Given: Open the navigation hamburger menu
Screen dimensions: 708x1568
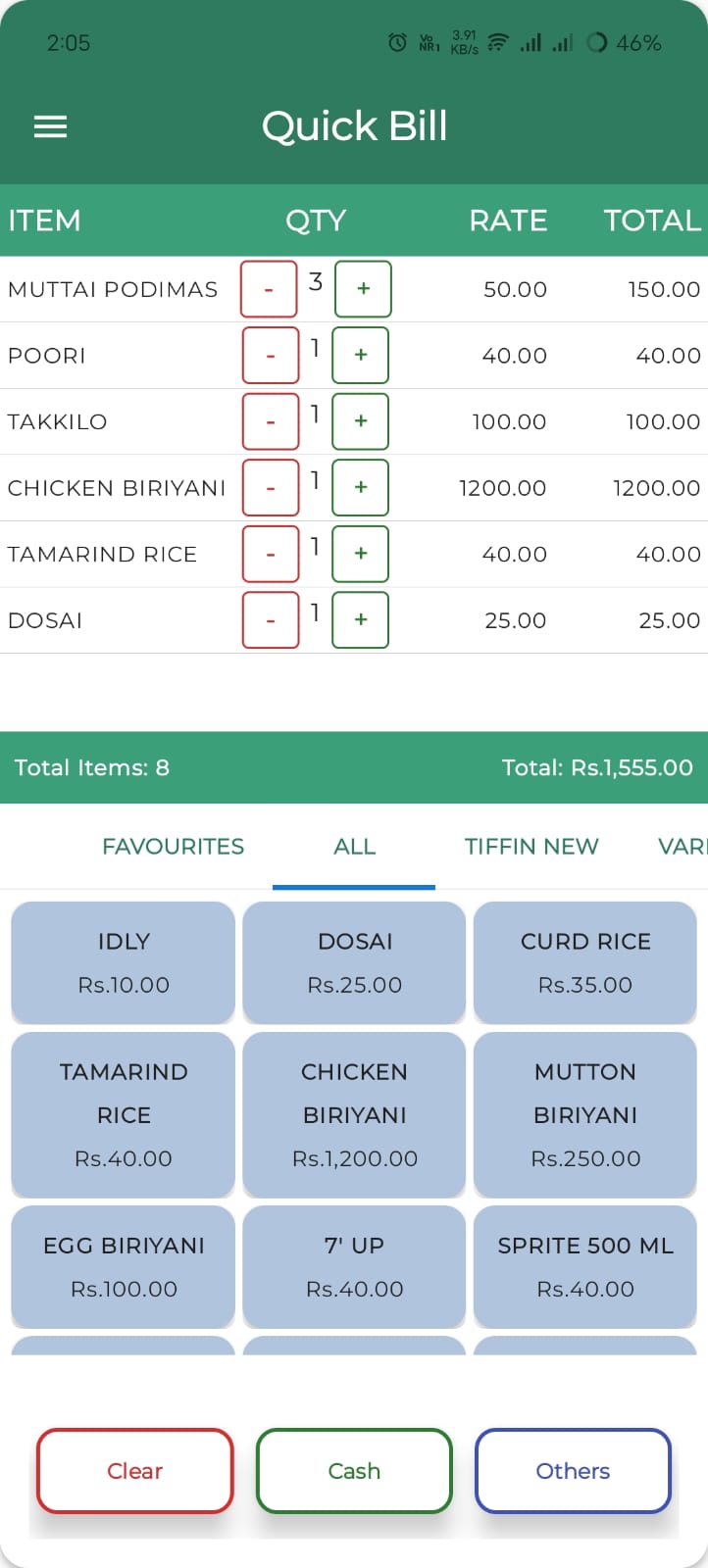Looking at the screenshot, I should coord(50,125).
